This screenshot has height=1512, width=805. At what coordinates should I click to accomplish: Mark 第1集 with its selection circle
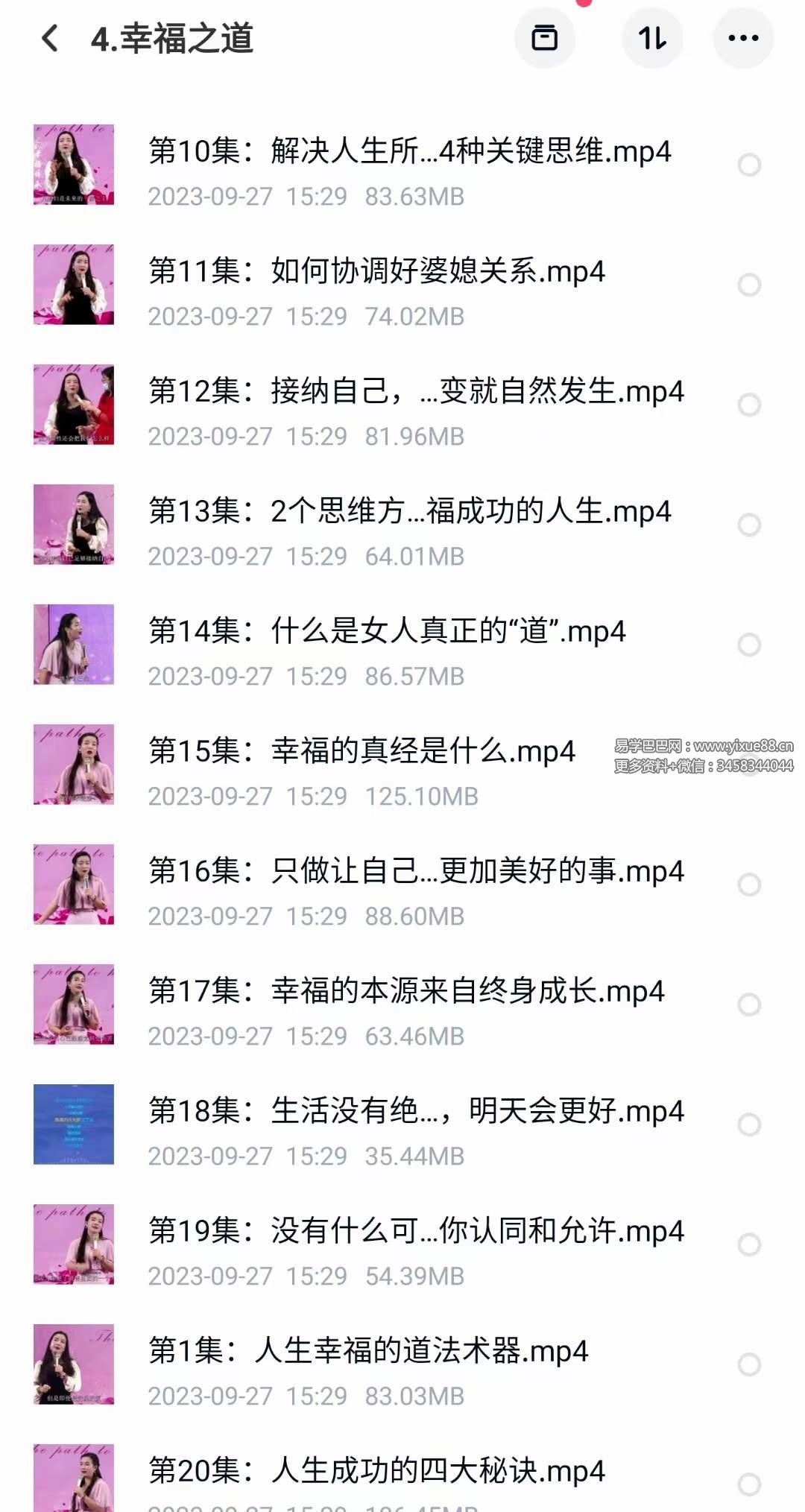(x=749, y=1364)
